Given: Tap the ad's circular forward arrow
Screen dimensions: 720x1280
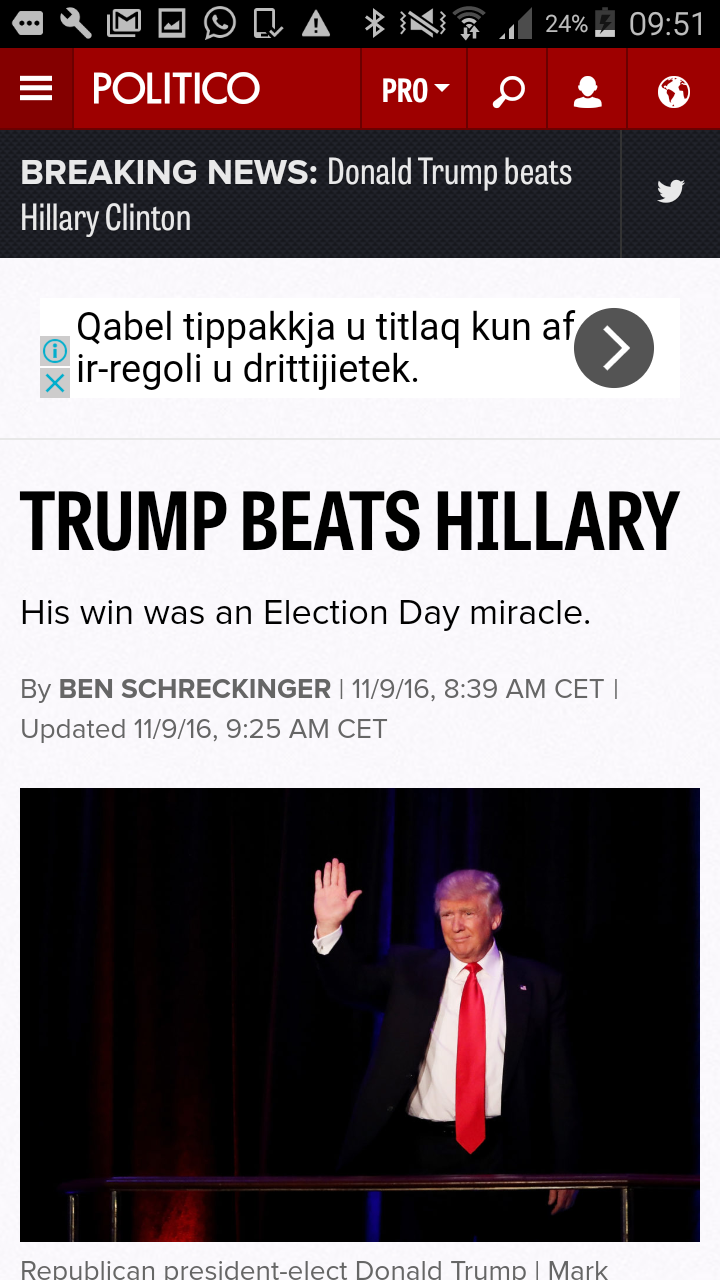Looking at the screenshot, I should tap(613, 348).
